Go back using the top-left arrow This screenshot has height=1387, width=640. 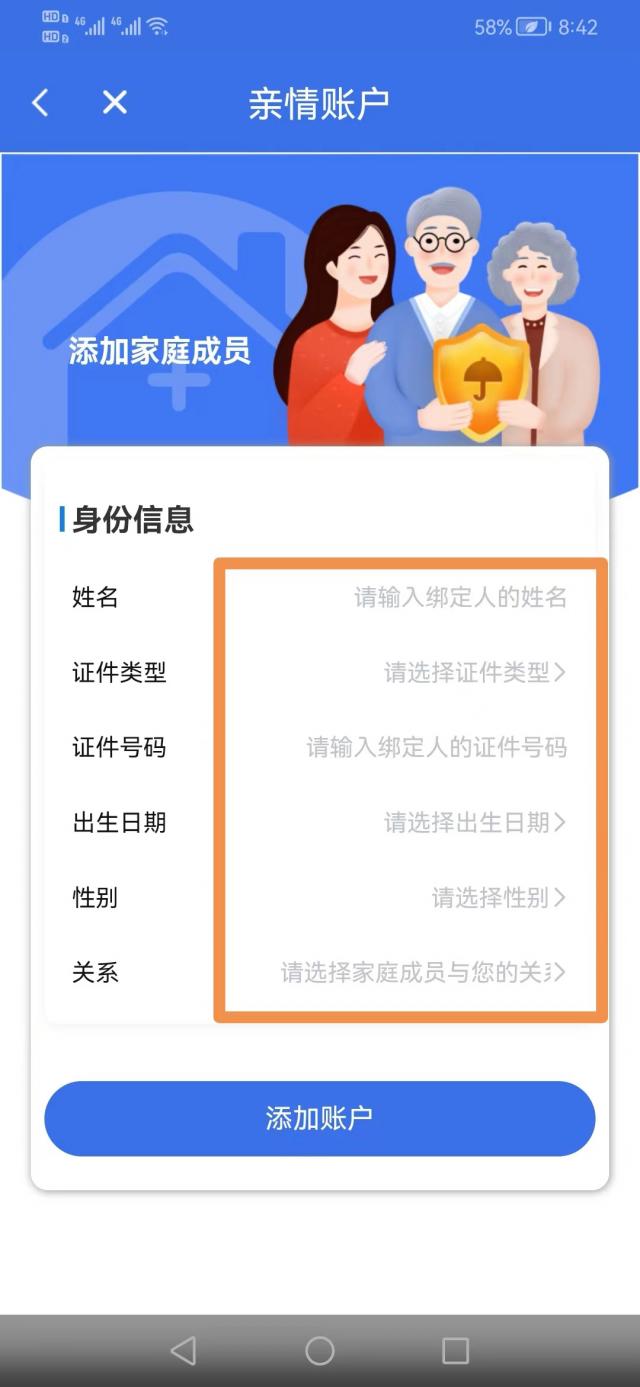40,103
